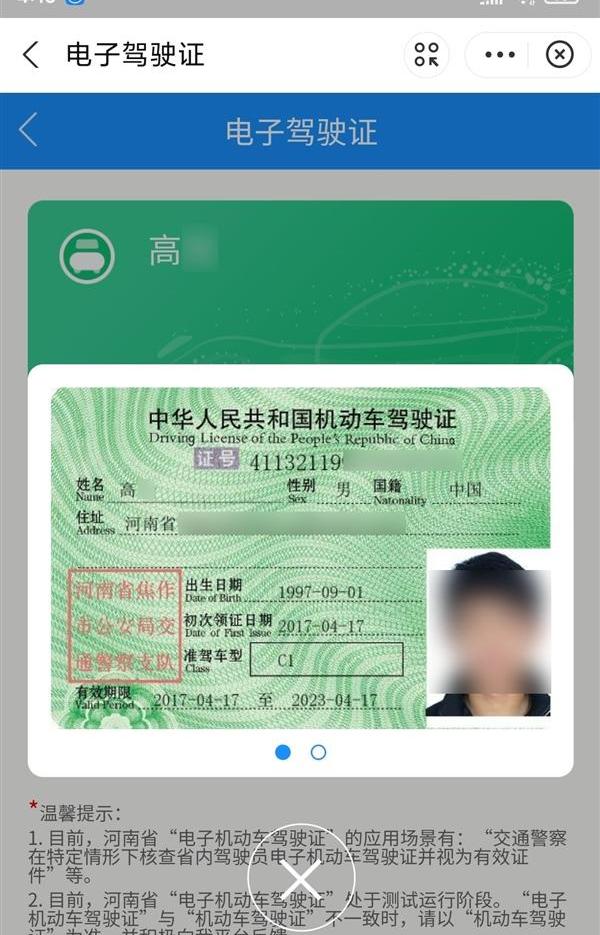Go back from the mini program title bar

pos(31,55)
